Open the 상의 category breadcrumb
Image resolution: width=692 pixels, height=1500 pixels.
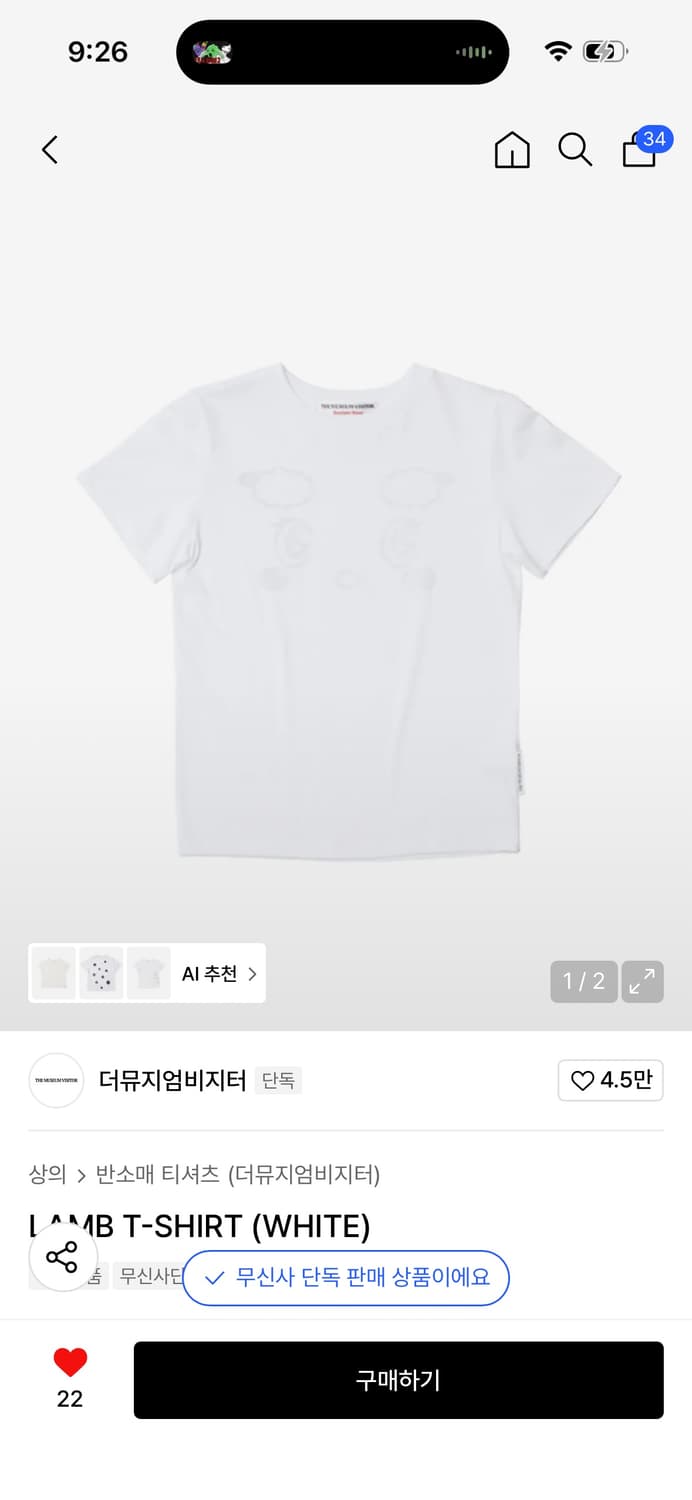click(48, 1174)
